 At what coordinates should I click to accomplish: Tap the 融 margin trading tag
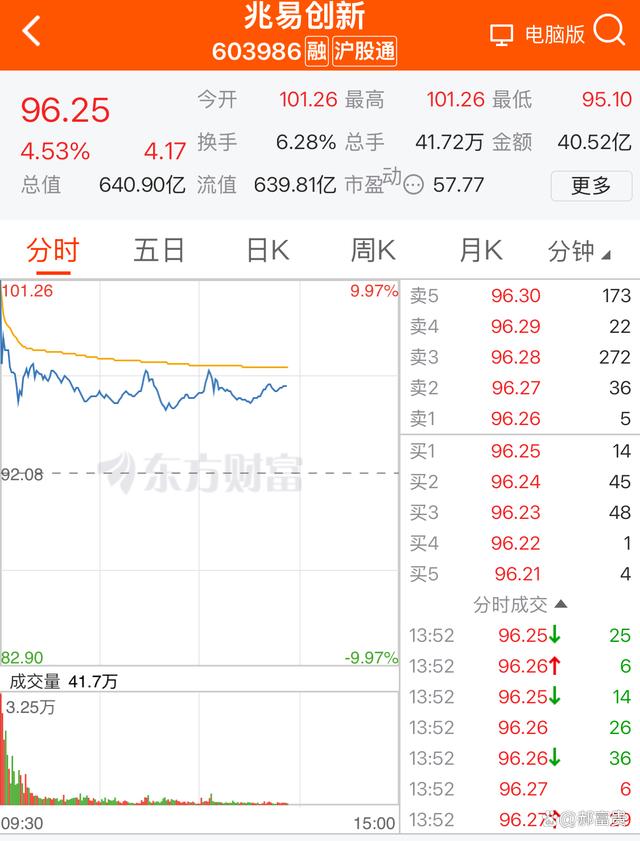coord(317,50)
